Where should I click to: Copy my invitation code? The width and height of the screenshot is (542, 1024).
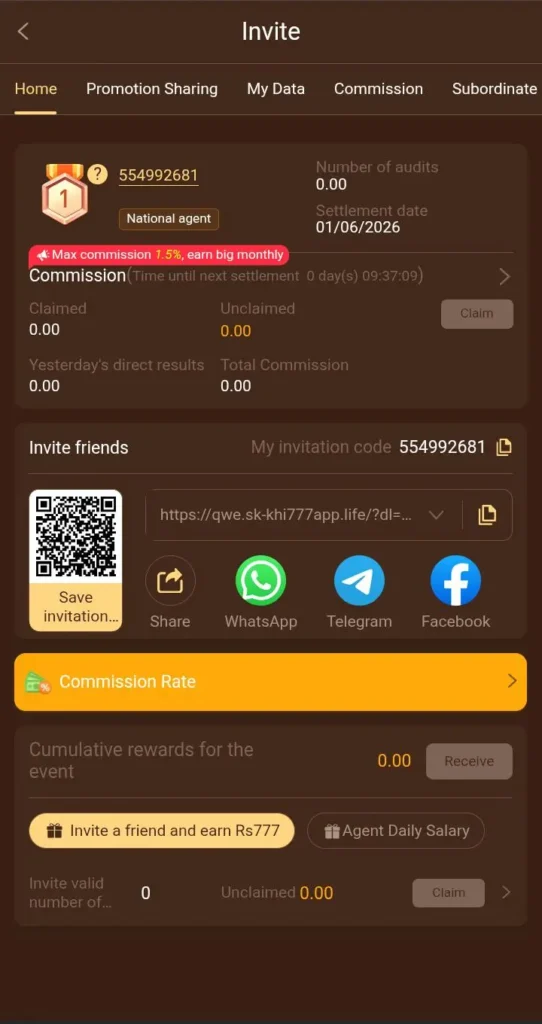(x=503, y=447)
